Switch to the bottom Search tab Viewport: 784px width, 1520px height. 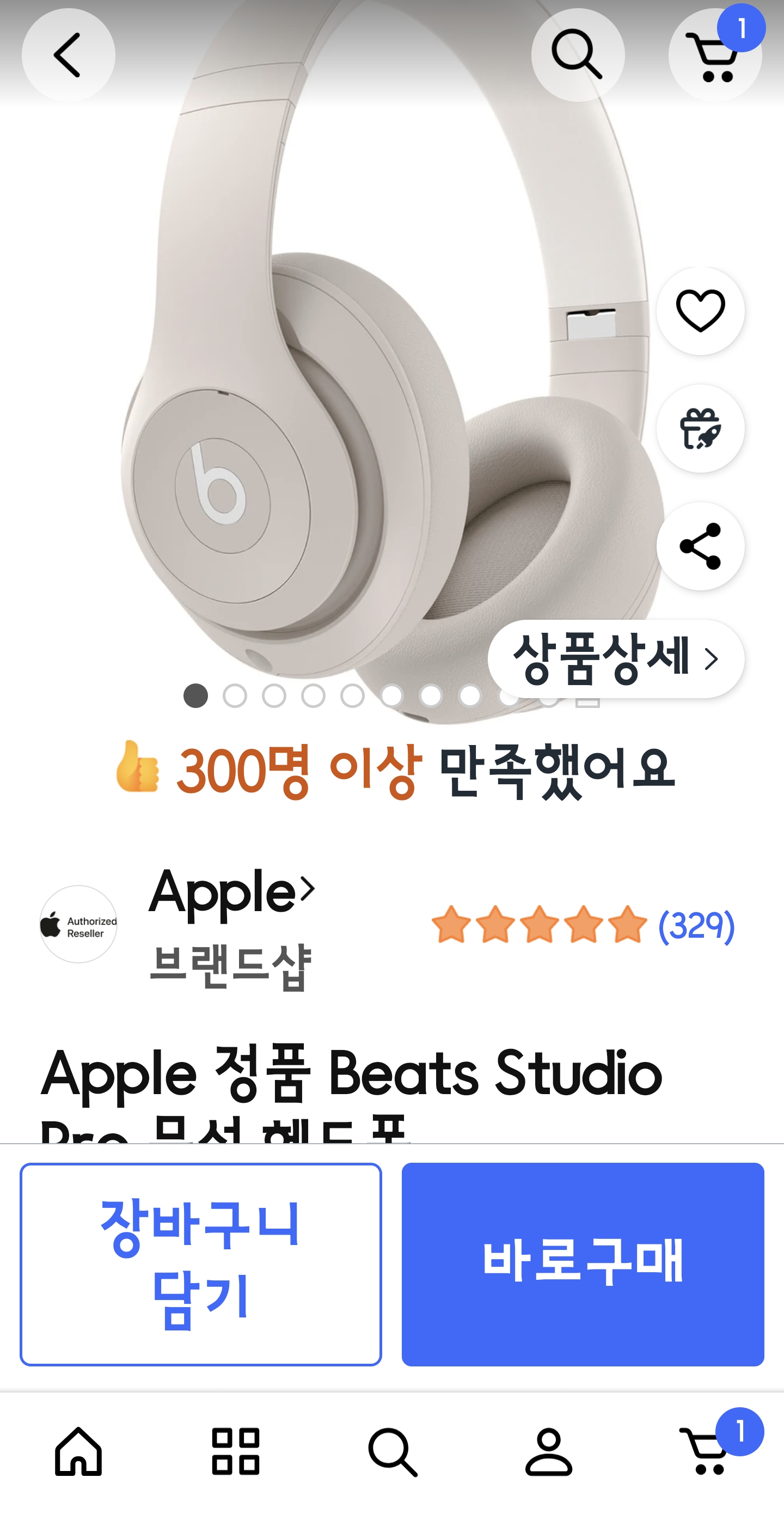coord(393,1451)
